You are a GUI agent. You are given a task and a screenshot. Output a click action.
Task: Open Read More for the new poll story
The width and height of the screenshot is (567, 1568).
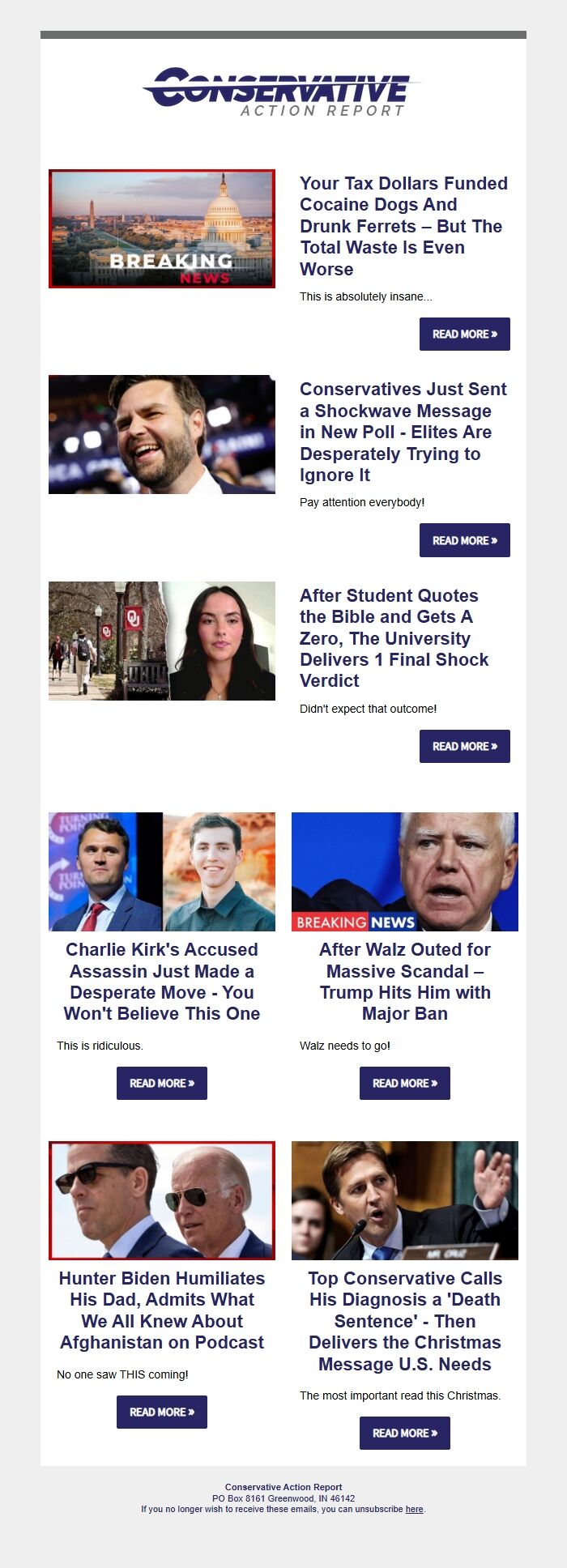point(464,540)
